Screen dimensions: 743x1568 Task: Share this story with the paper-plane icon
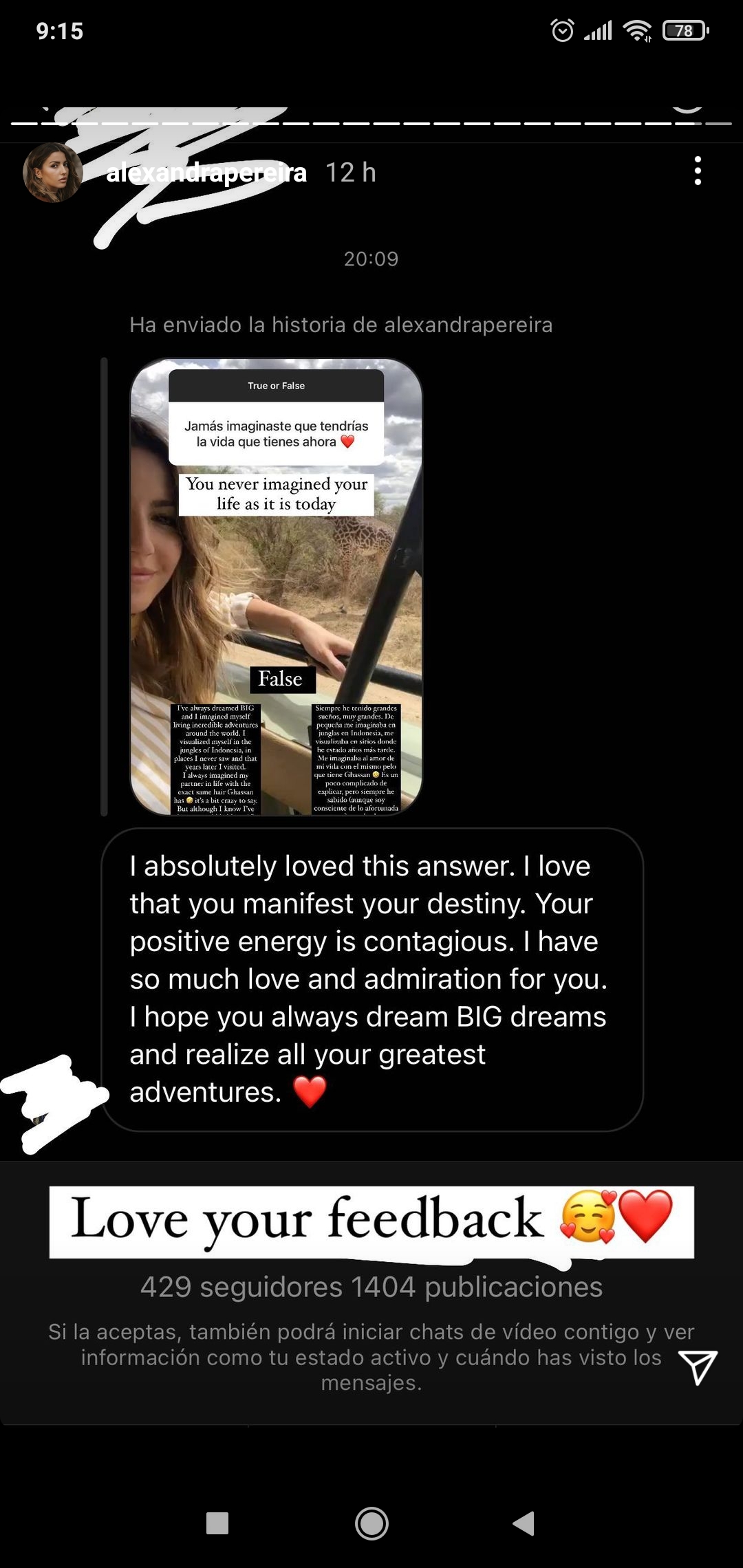pyautogui.click(x=698, y=1366)
